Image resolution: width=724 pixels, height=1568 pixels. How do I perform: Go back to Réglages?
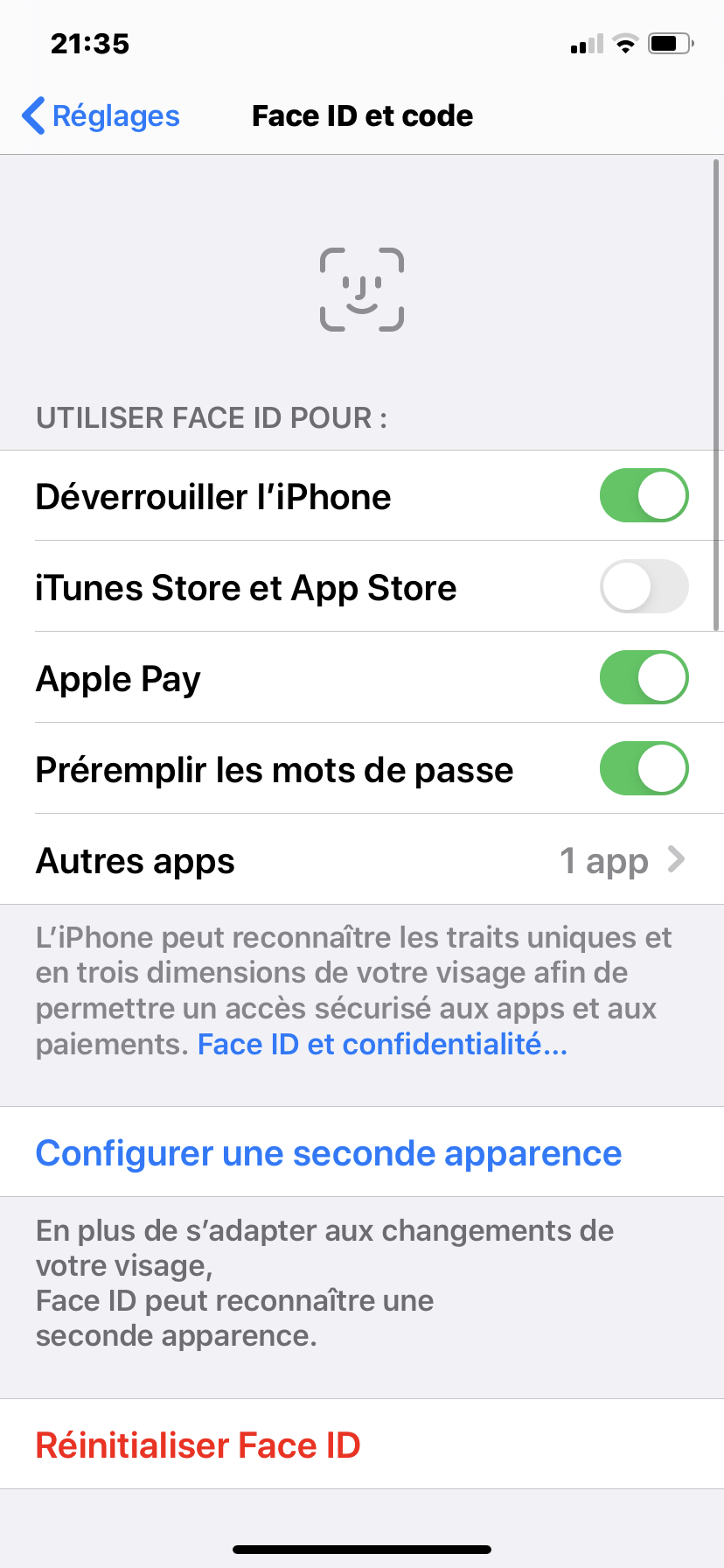(101, 115)
